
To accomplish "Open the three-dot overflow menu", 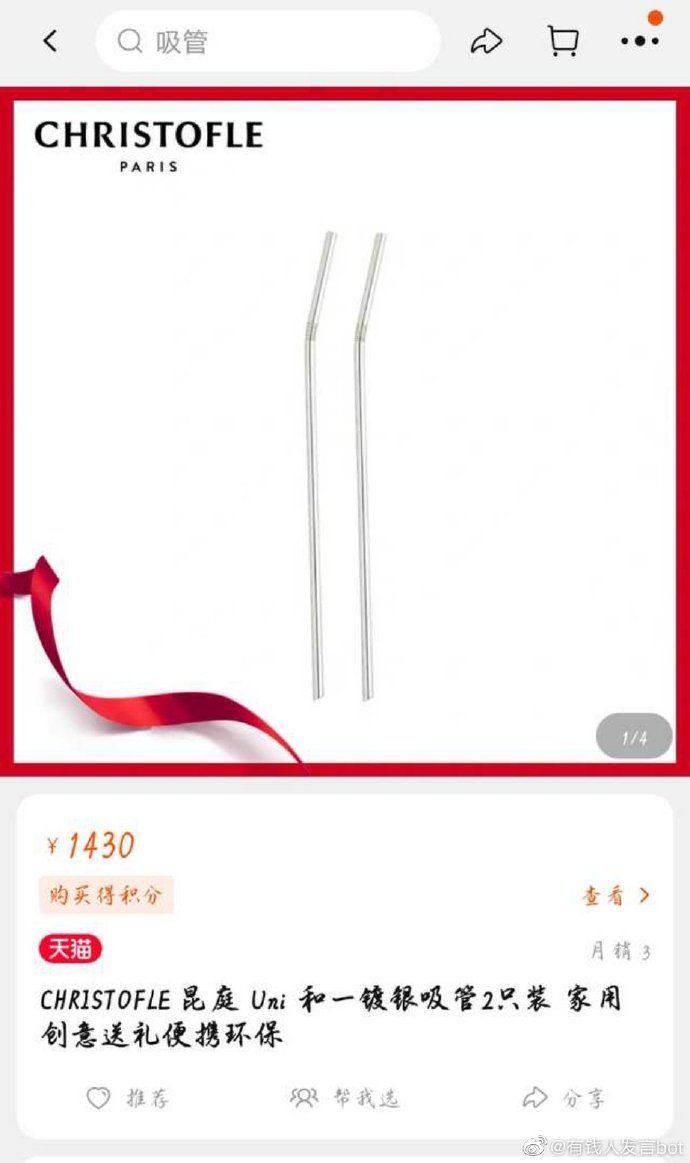I will [x=640, y=41].
